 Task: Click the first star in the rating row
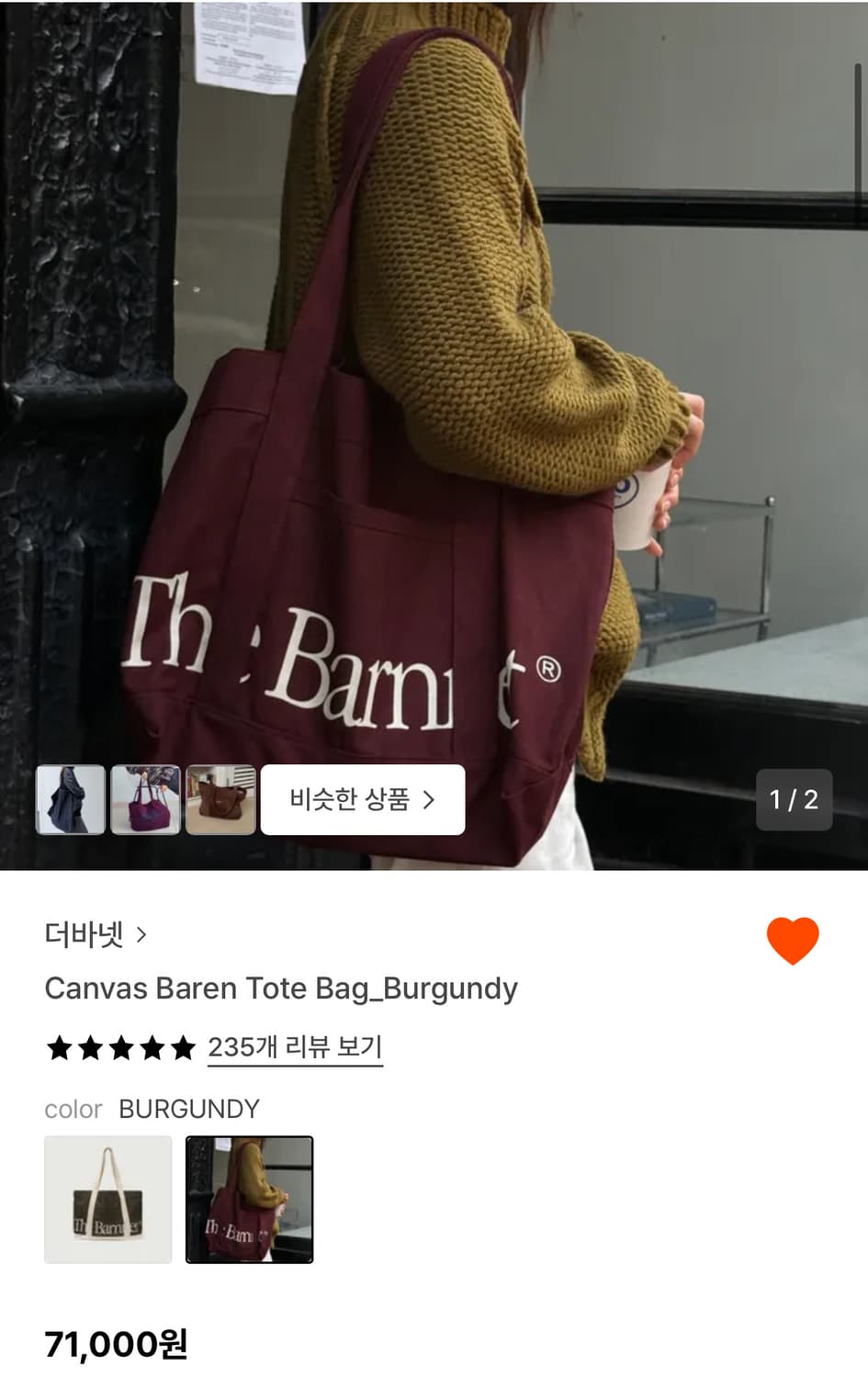click(57, 1047)
